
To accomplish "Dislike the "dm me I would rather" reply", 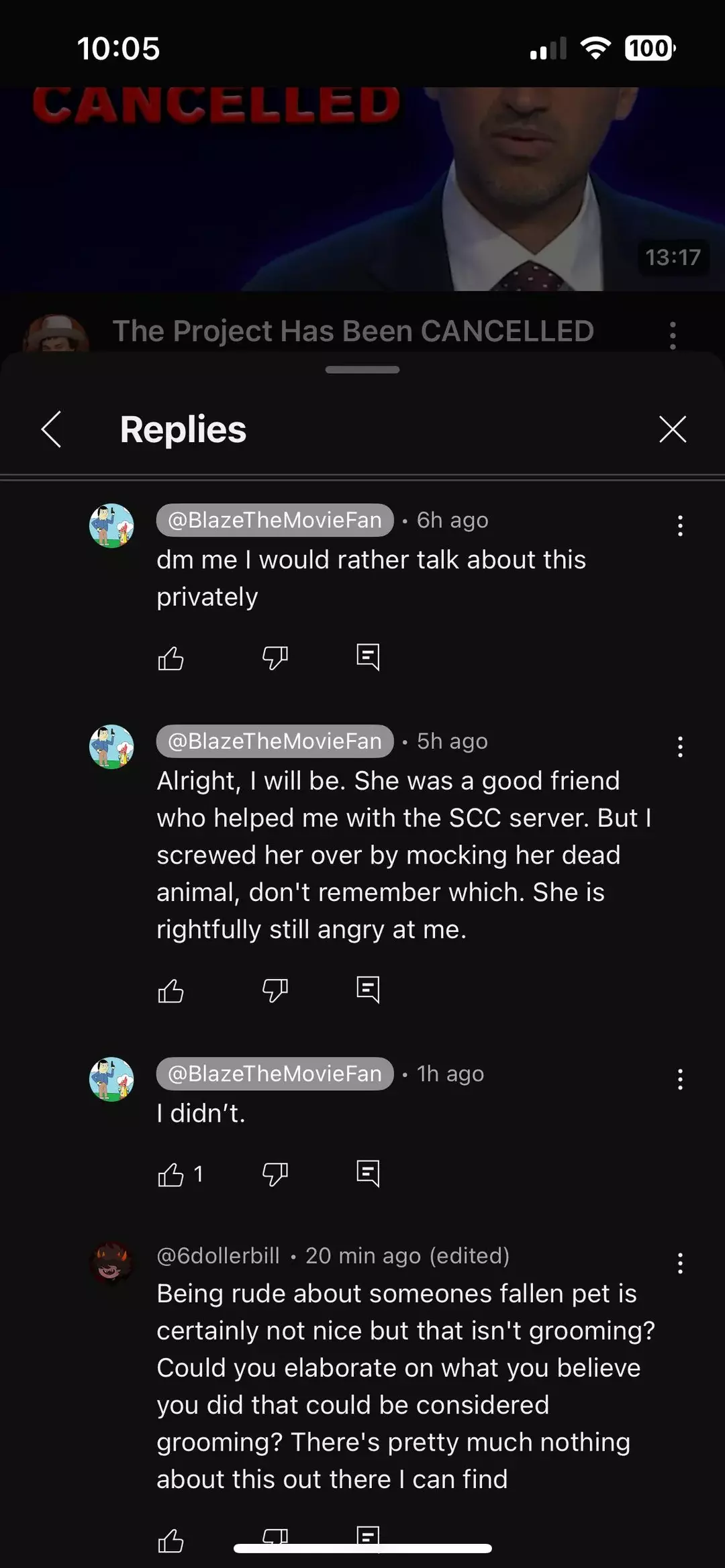I will point(275,658).
